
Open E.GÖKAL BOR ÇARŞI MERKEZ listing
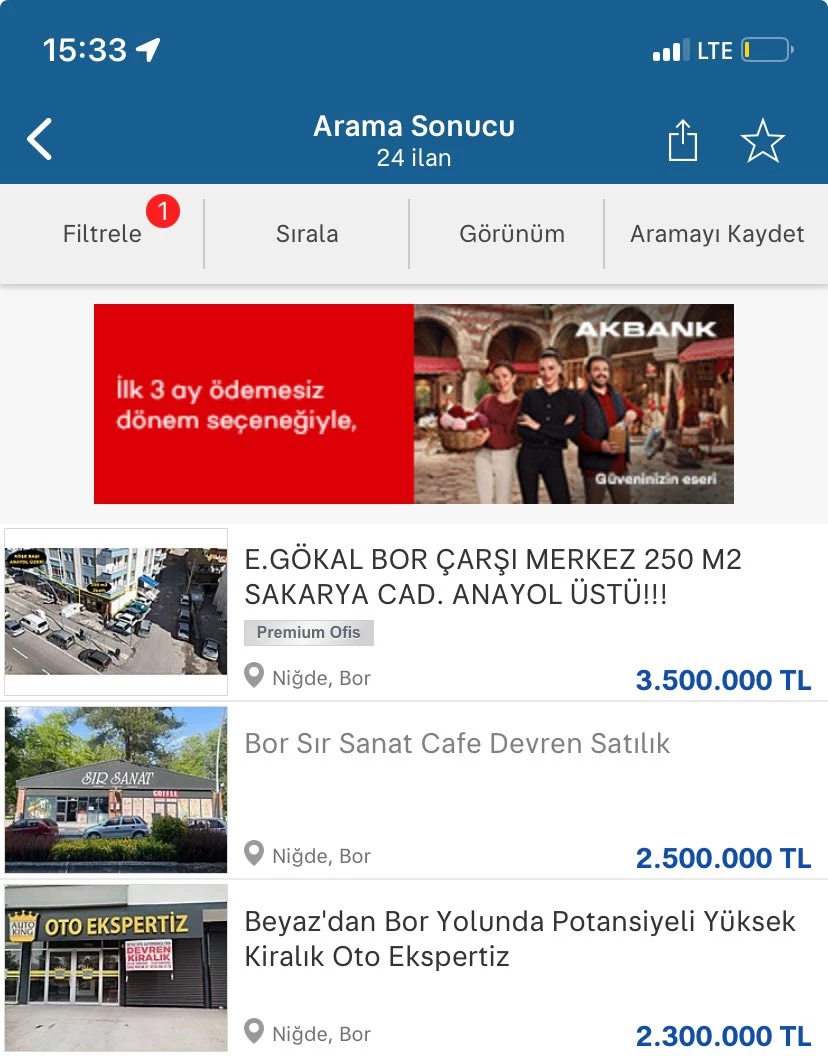click(x=494, y=576)
